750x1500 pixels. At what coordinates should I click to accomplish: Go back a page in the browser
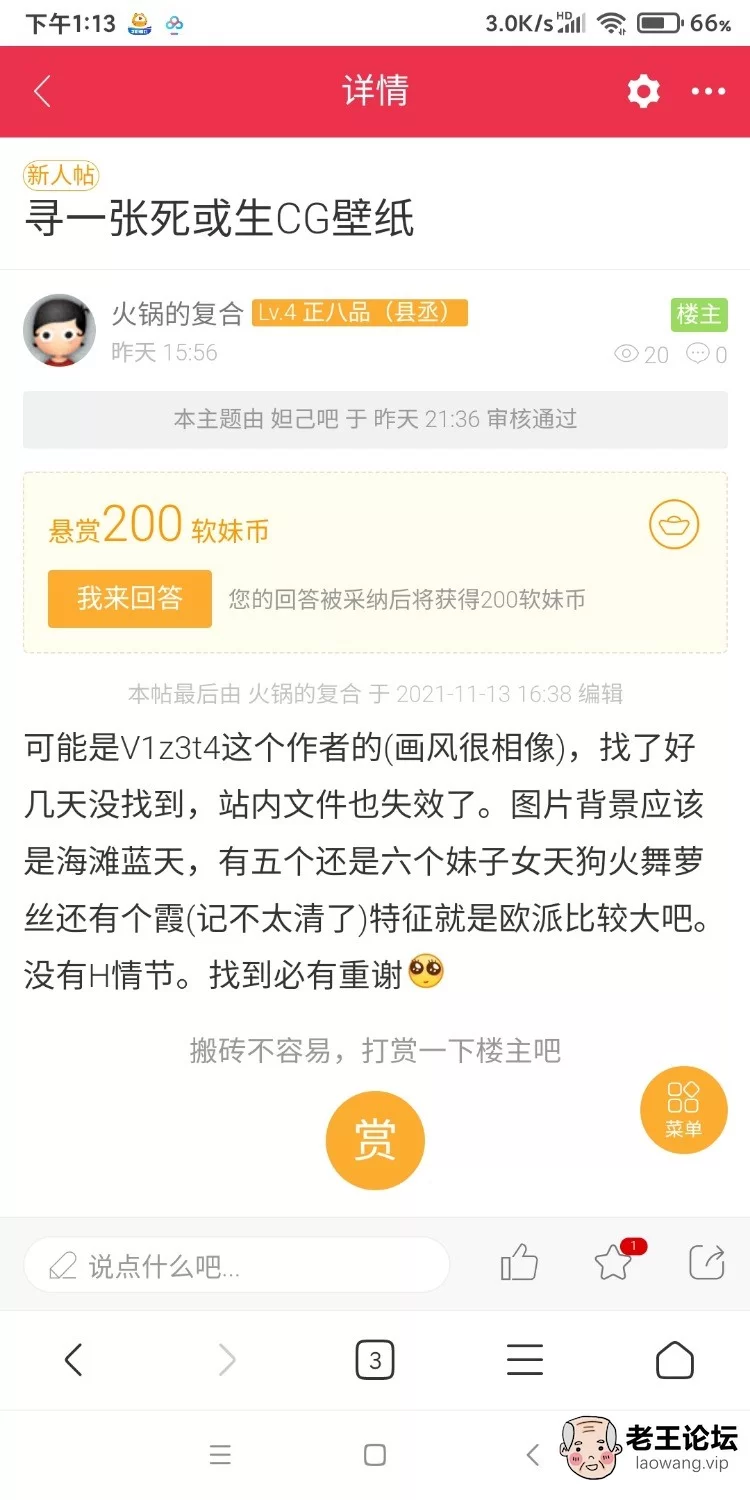pos(74,1360)
